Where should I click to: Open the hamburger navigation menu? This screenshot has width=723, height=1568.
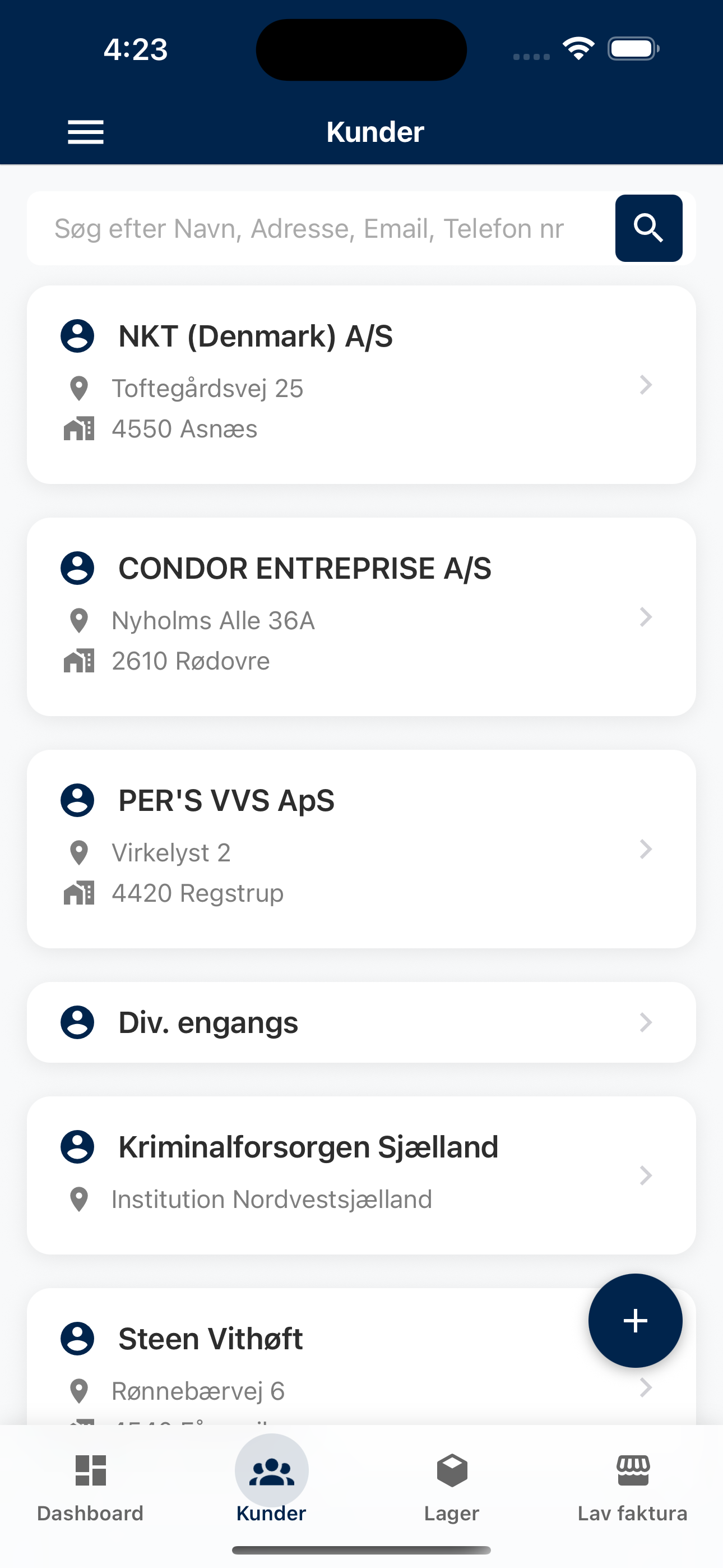click(85, 131)
